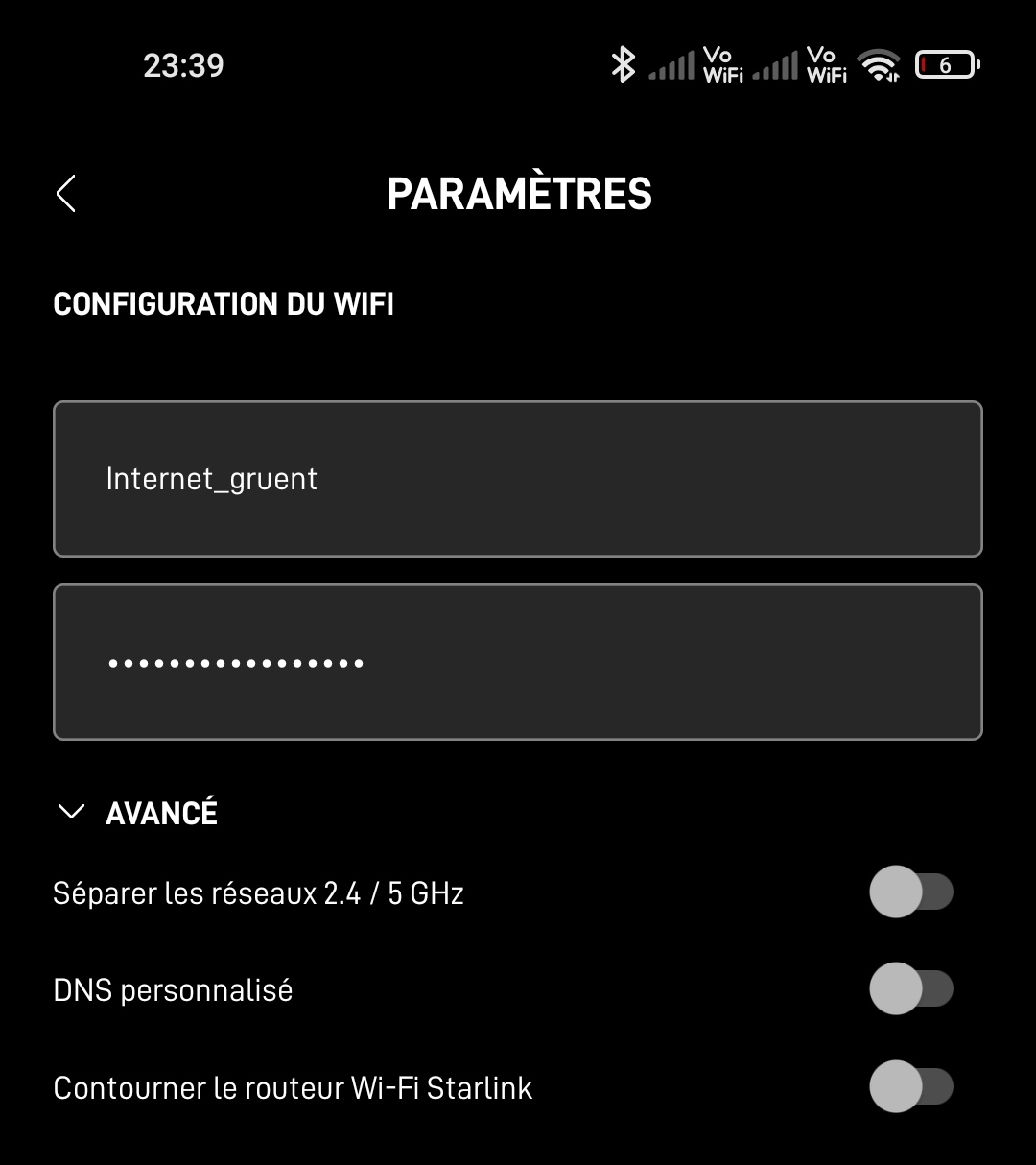Turn on DNS personnalisé
This screenshot has width=1036, height=1165.
[x=910, y=989]
